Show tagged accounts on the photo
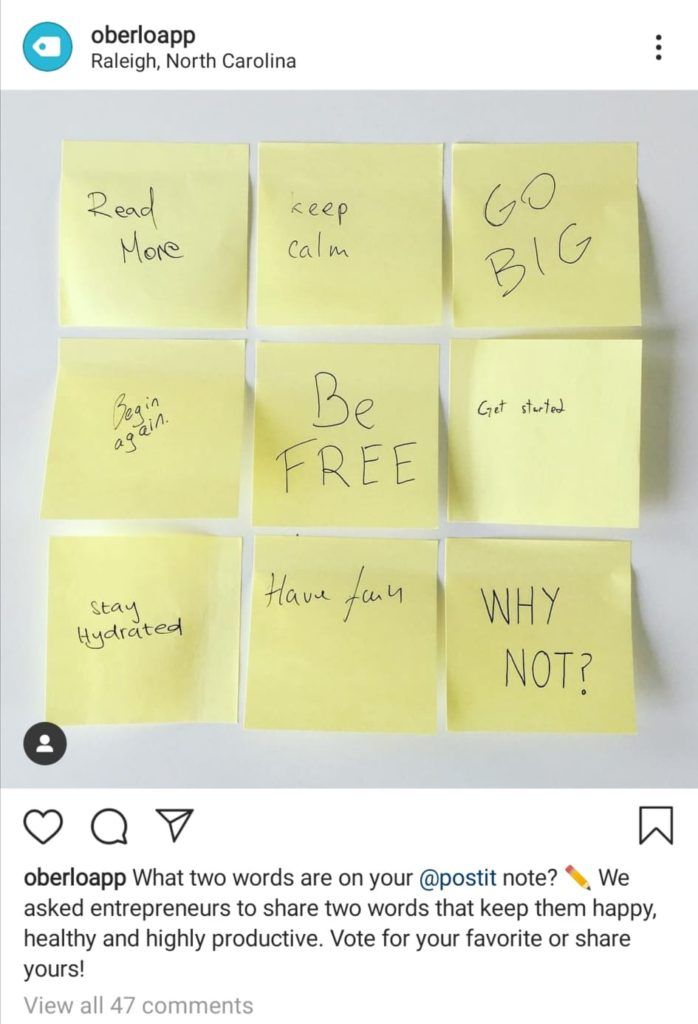 point(45,743)
